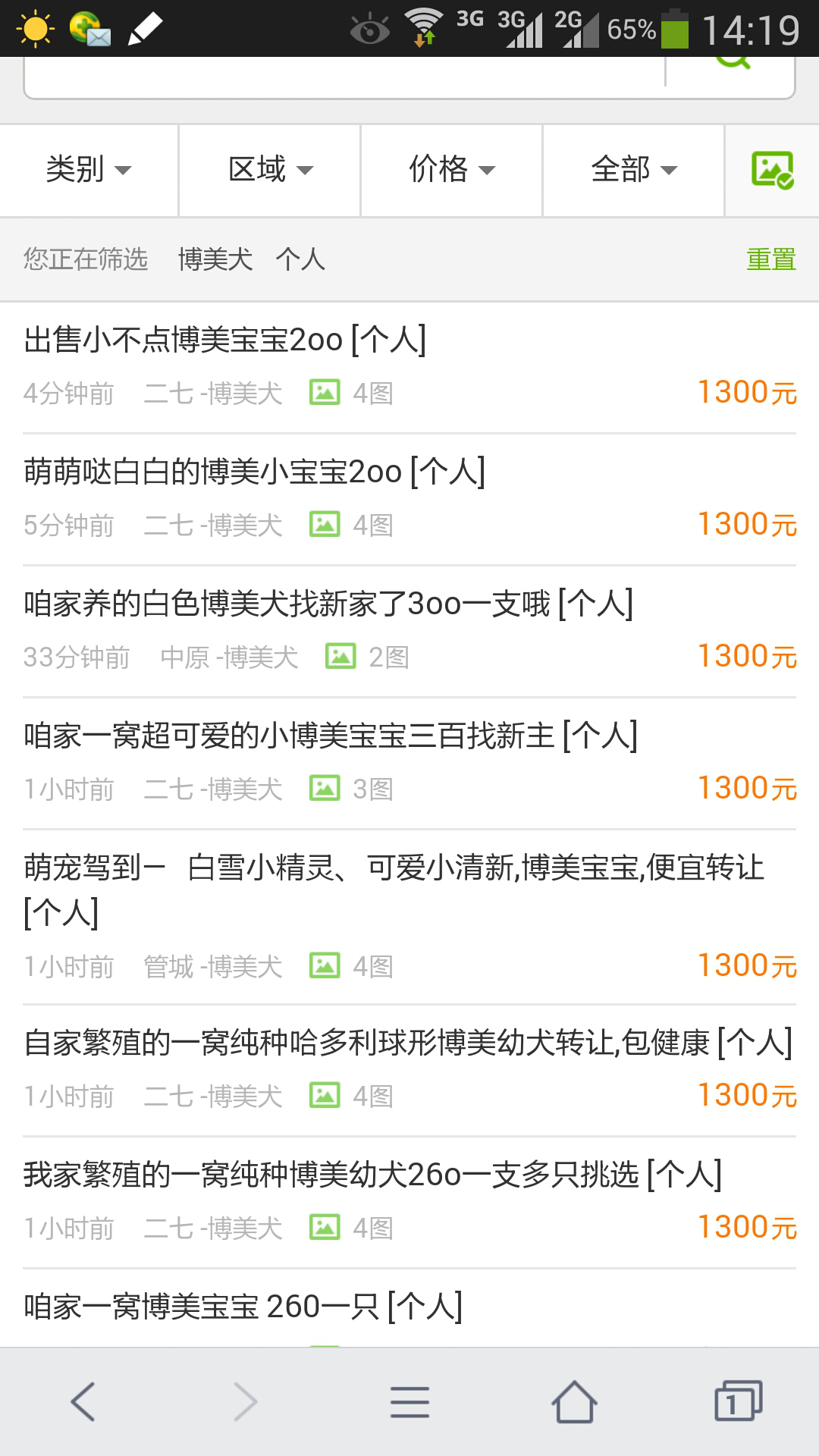Viewport: 819px width, 1456px height.
Task: Tap the 1300元 price of first listing
Action: coord(748,391)
